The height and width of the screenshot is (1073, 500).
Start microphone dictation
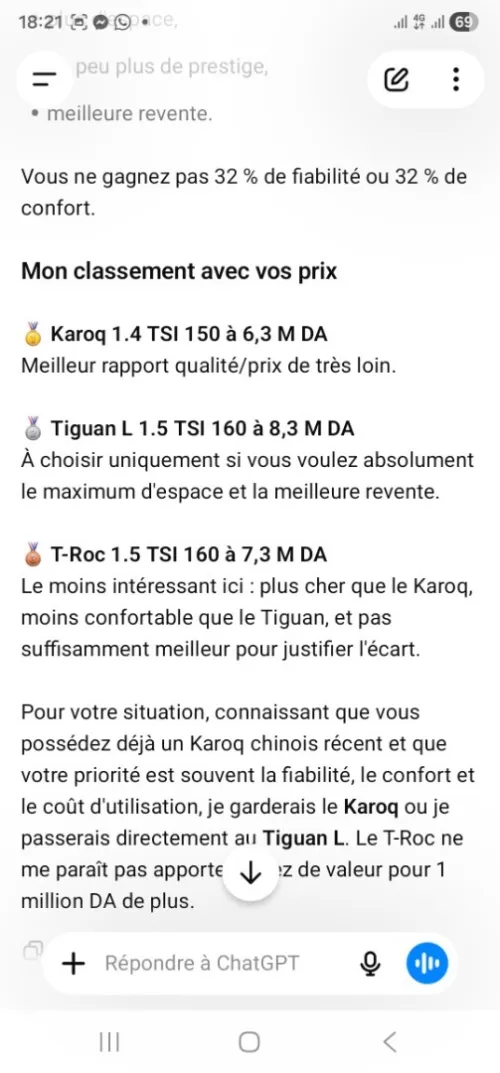click(x=370, y=964)
